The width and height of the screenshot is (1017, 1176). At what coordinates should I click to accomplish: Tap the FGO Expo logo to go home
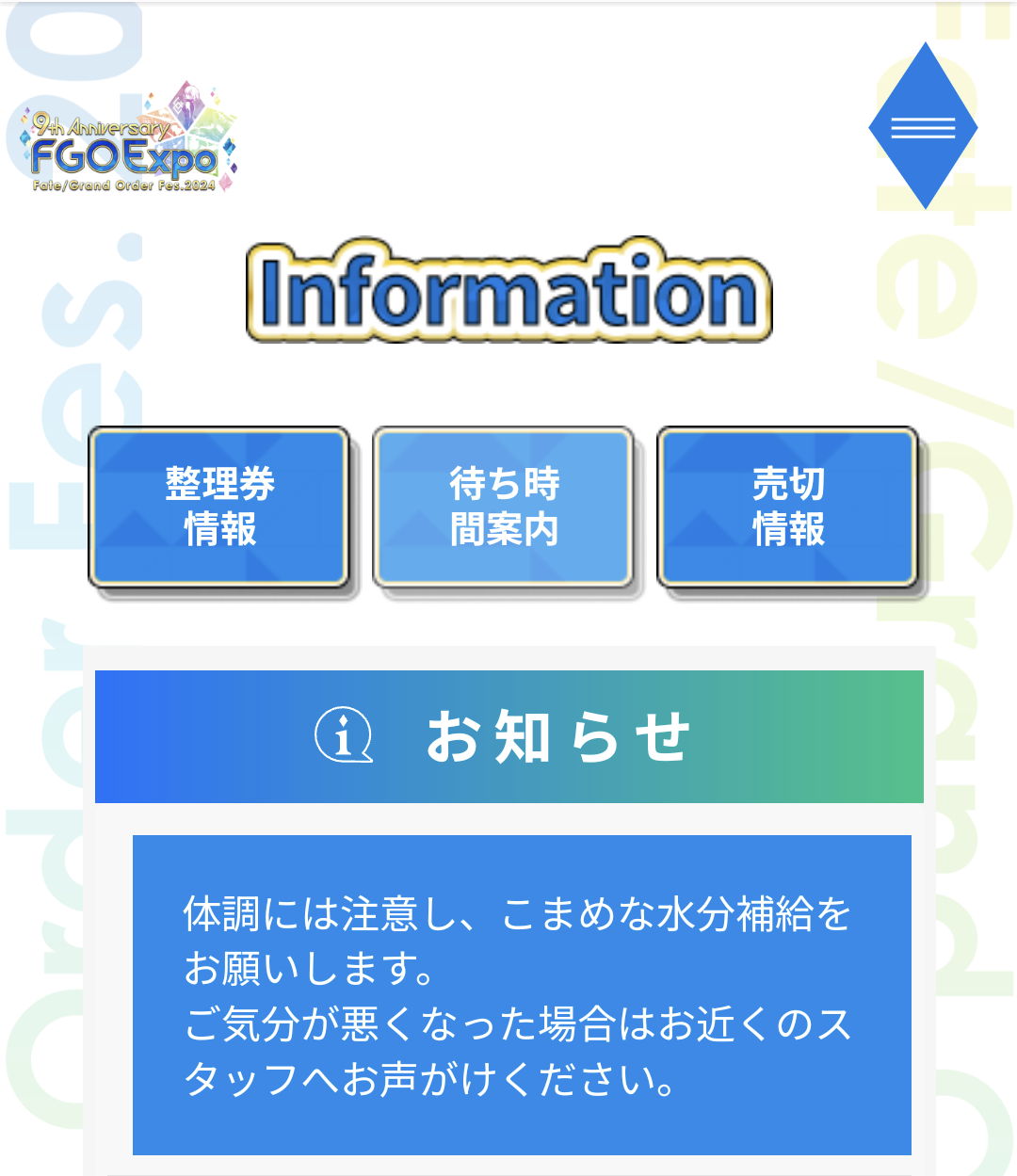(x=127, y=141)
